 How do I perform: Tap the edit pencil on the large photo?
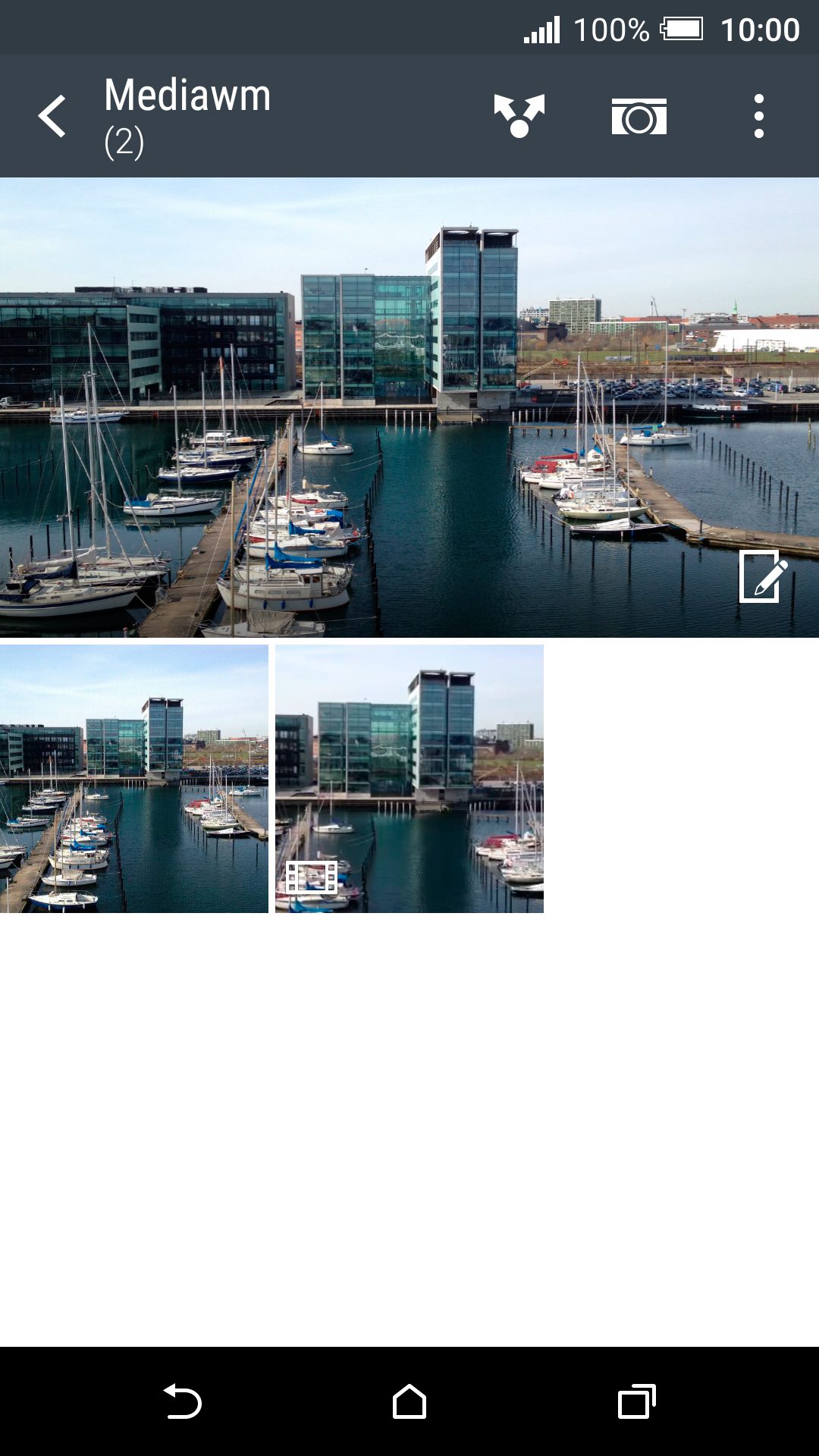764,577
